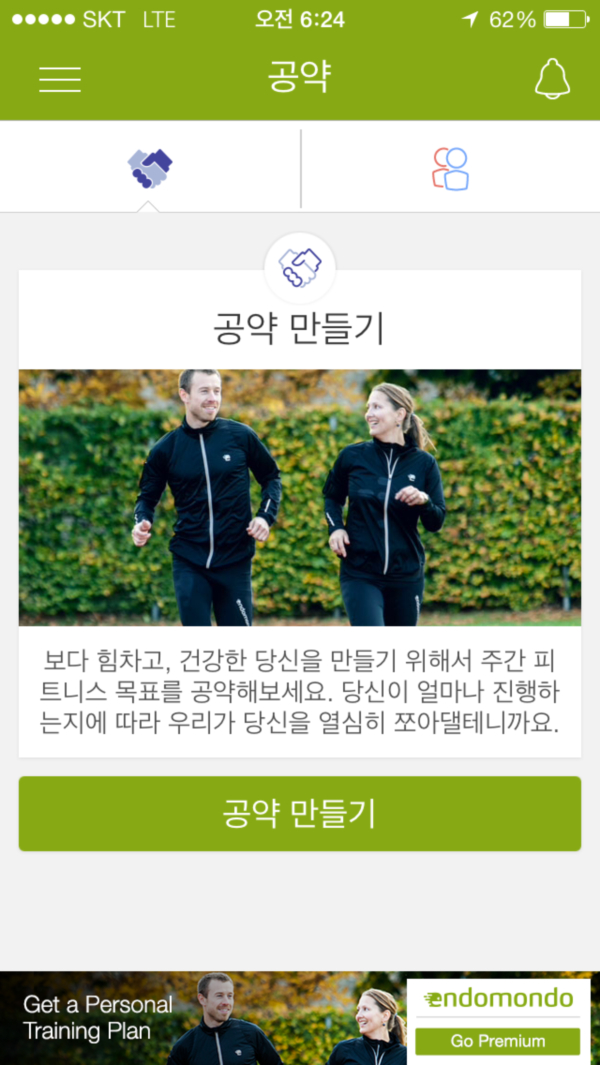Tap the green 공약 만들기 button

(x=300, y=814)
